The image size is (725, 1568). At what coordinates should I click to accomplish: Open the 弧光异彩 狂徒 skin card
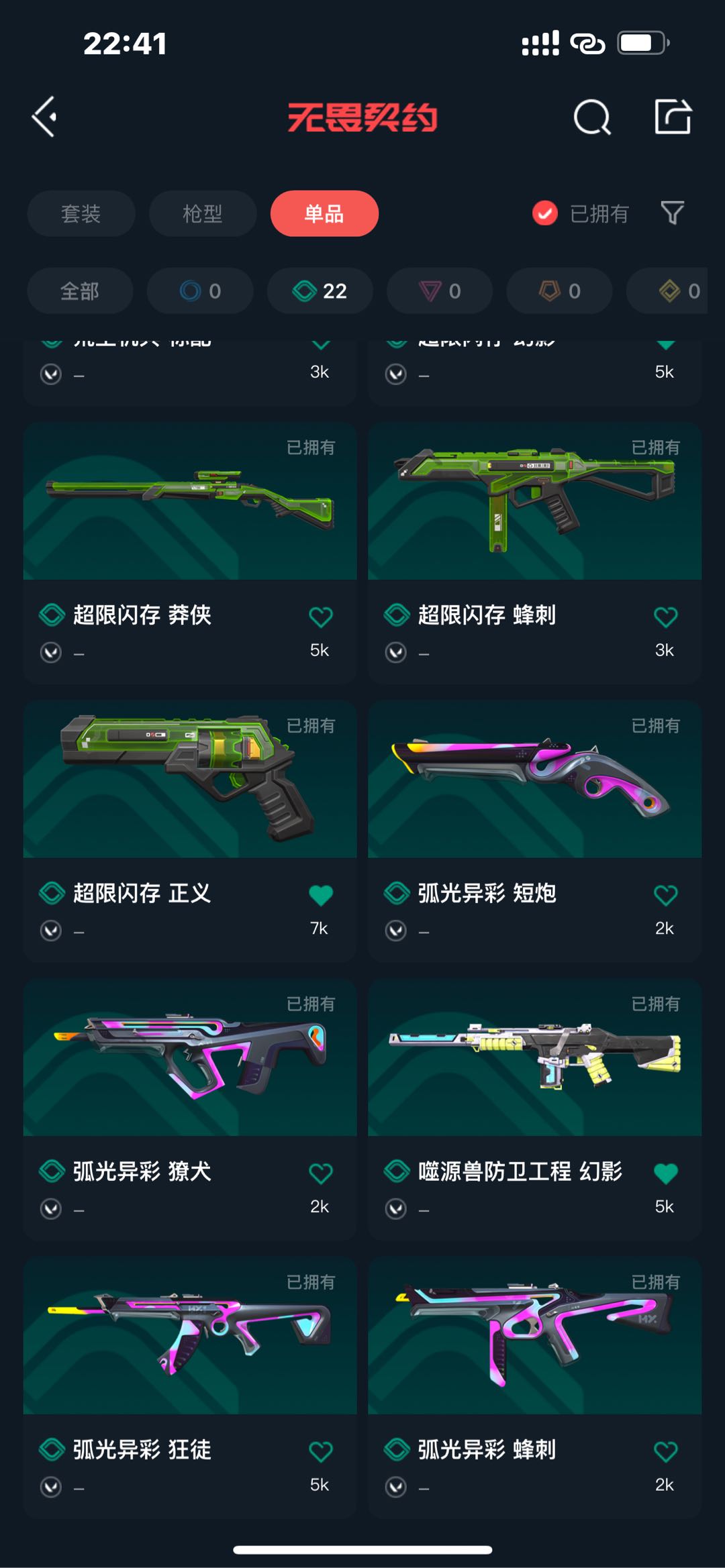coord(190,1388)
